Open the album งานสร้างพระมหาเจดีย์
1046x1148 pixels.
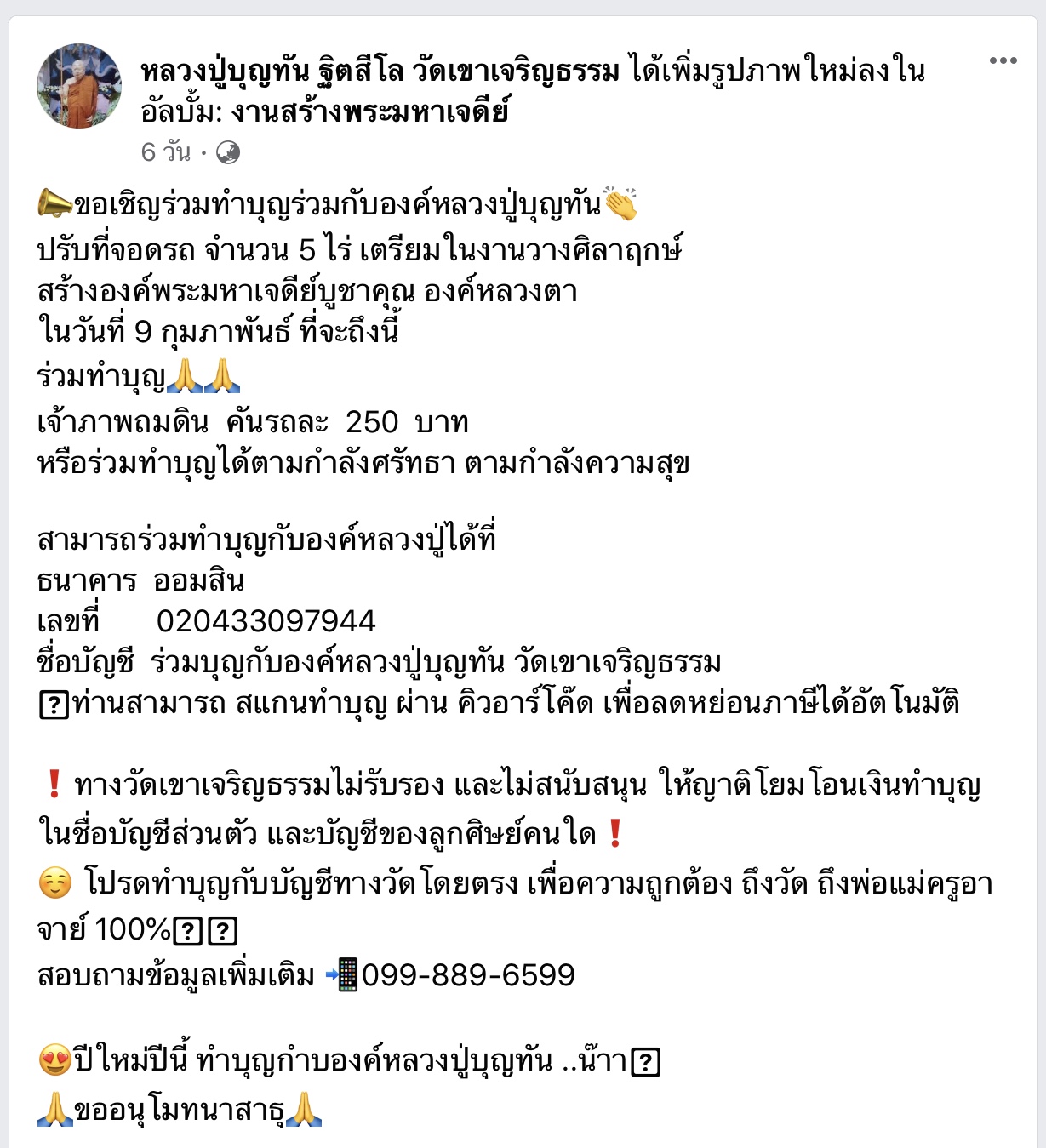coord(370,111)
